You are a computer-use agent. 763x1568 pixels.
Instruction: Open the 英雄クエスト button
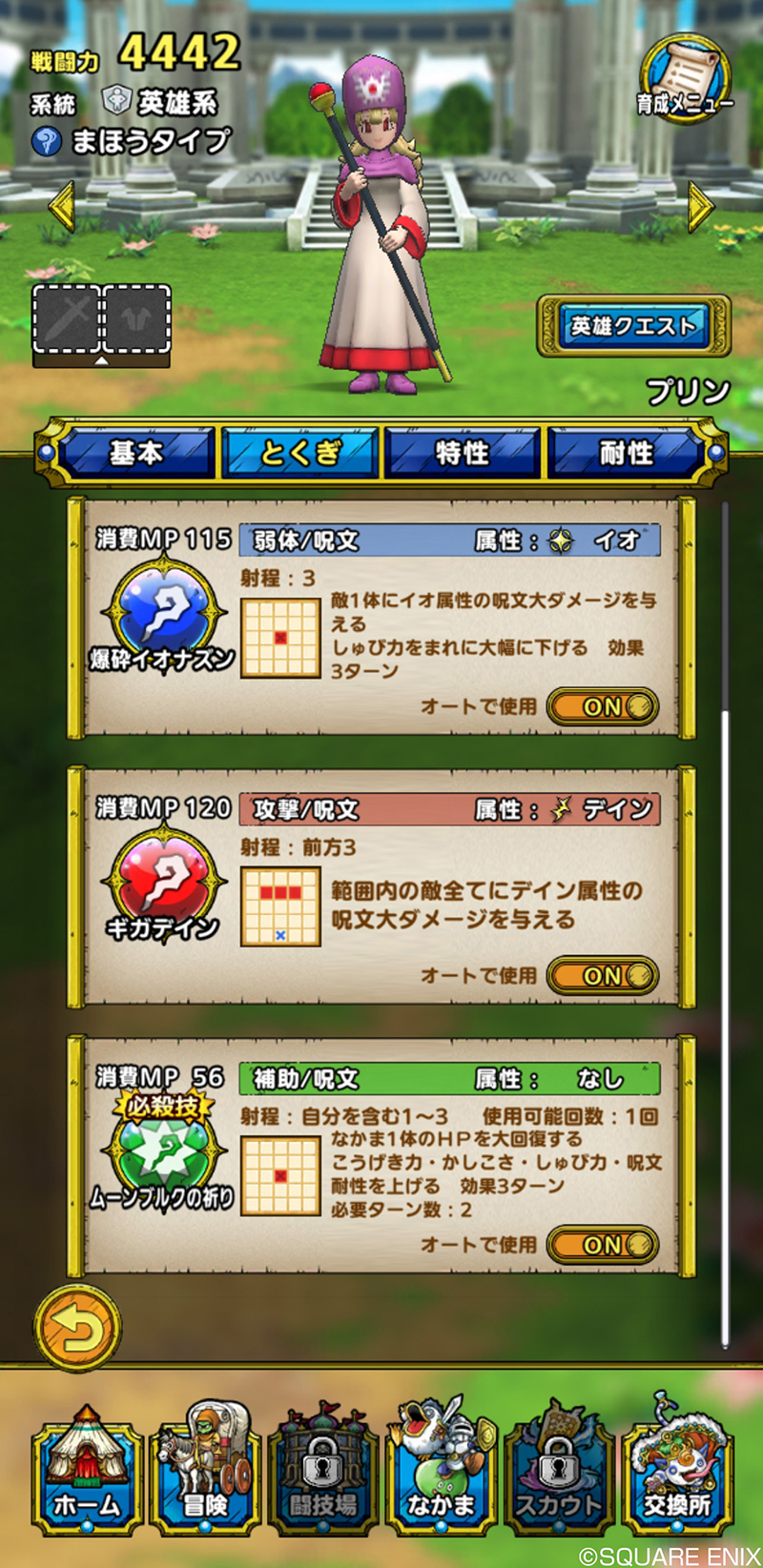633,326
